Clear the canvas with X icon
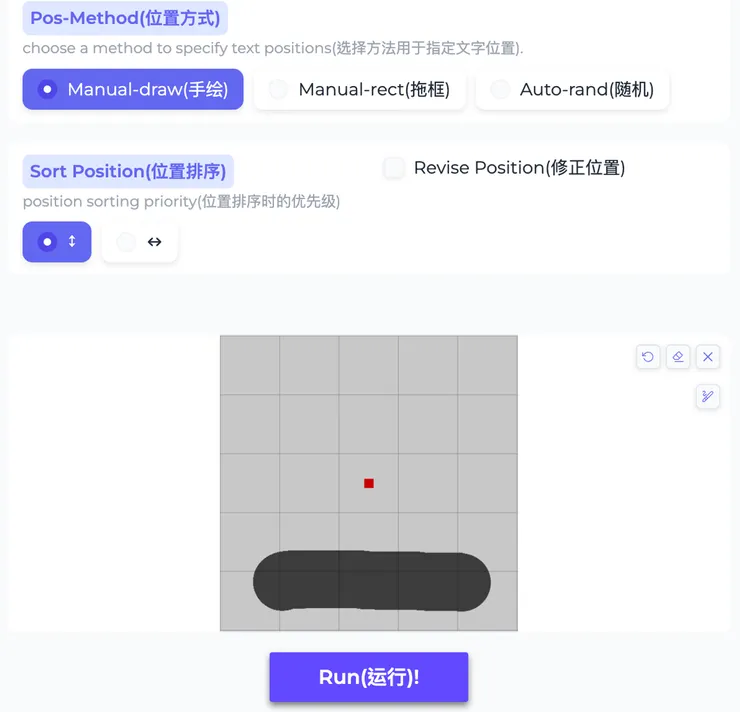The width and height of the screenshot is (740, 712). click(x=708, y=357)
